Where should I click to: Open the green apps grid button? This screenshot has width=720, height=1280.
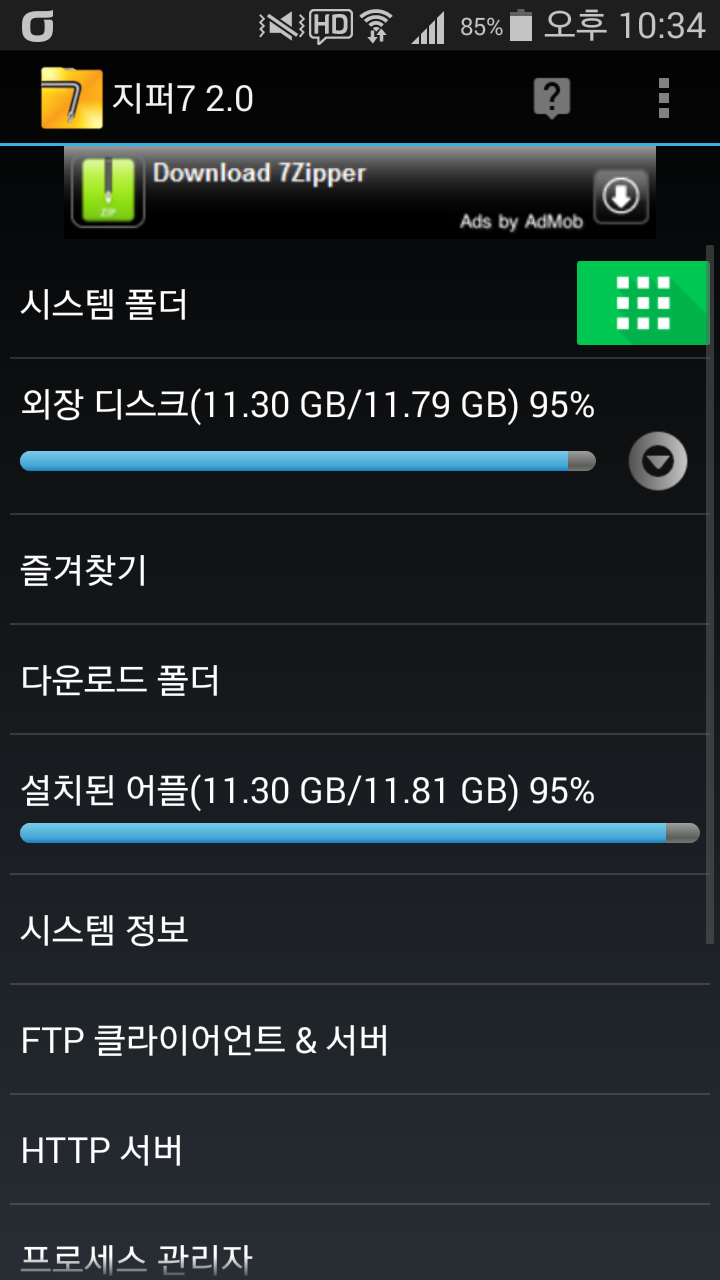click(x=643, y=303)
